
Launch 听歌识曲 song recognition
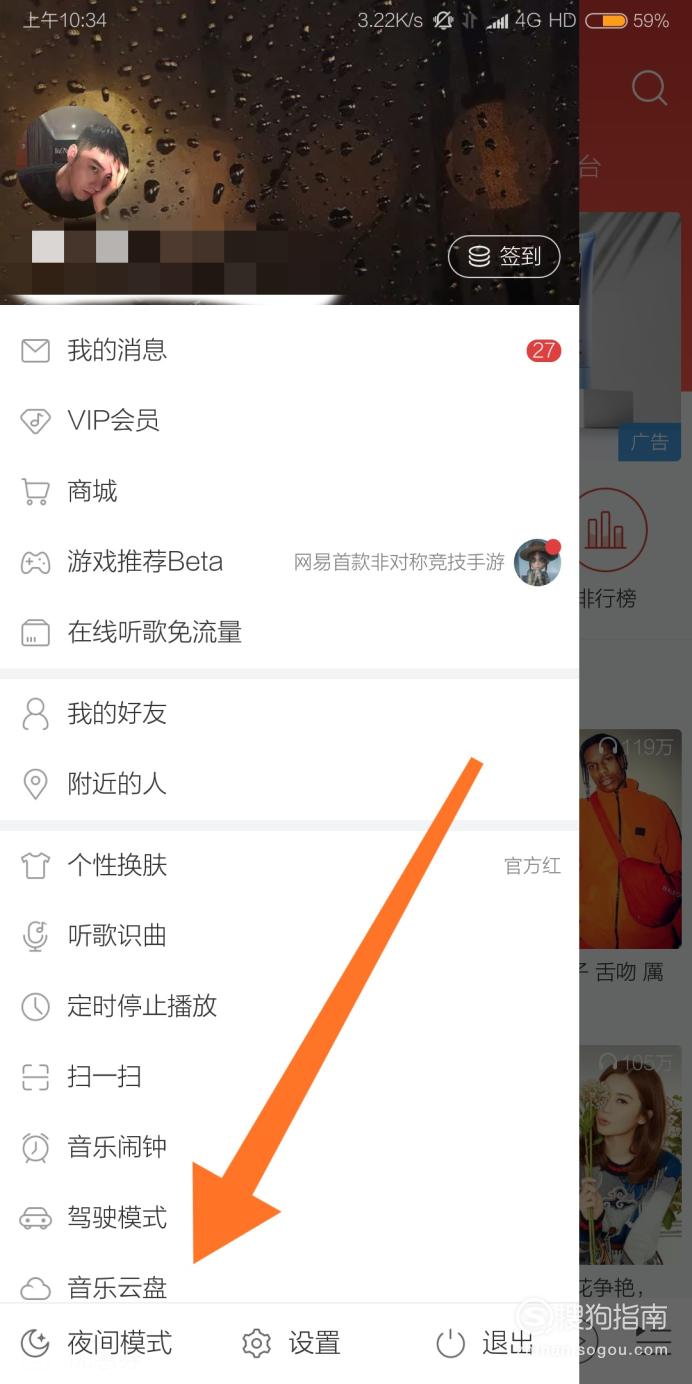click(x=289, y=936)
